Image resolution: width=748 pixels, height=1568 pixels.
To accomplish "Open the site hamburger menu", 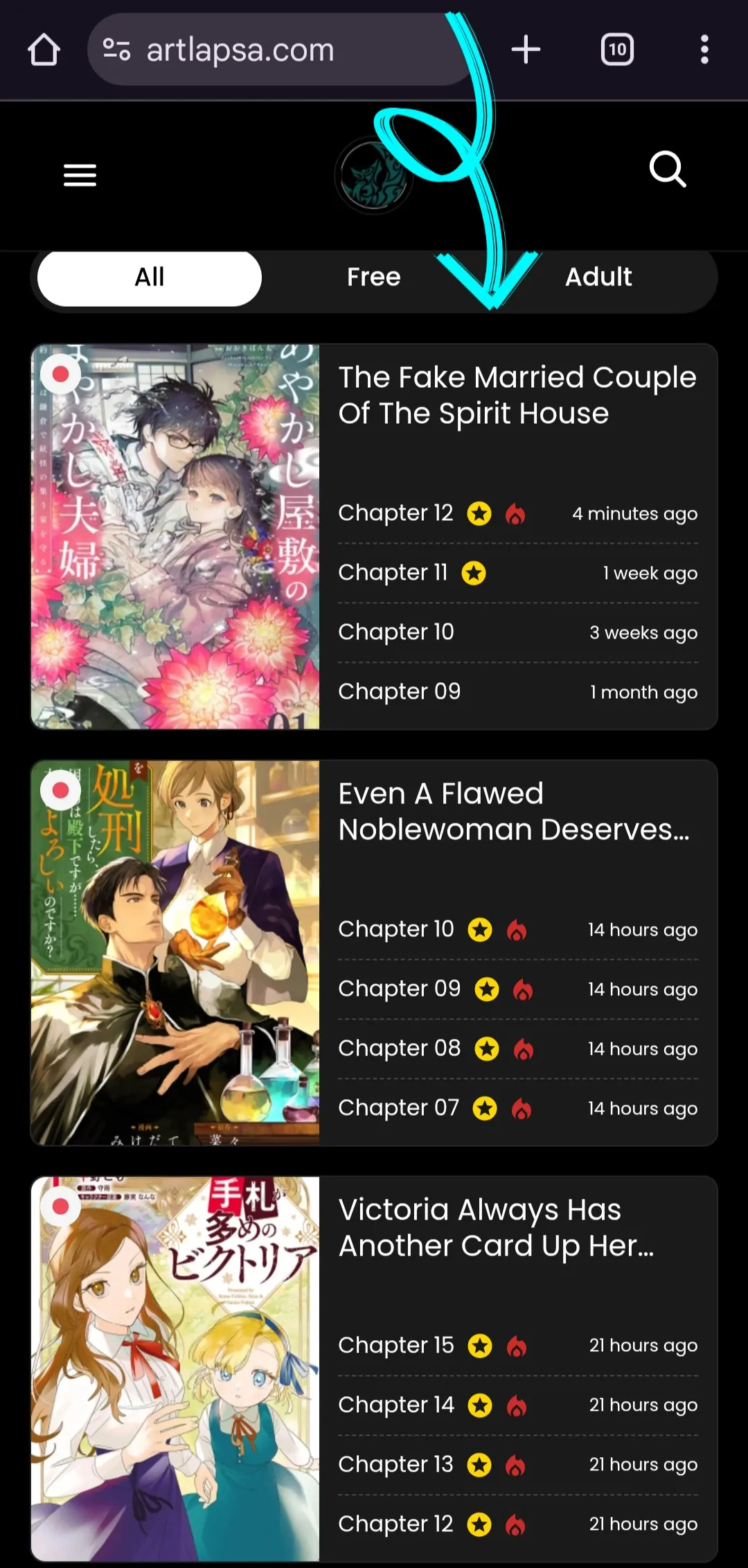I will pyautogui.click(x=80, y=175).
